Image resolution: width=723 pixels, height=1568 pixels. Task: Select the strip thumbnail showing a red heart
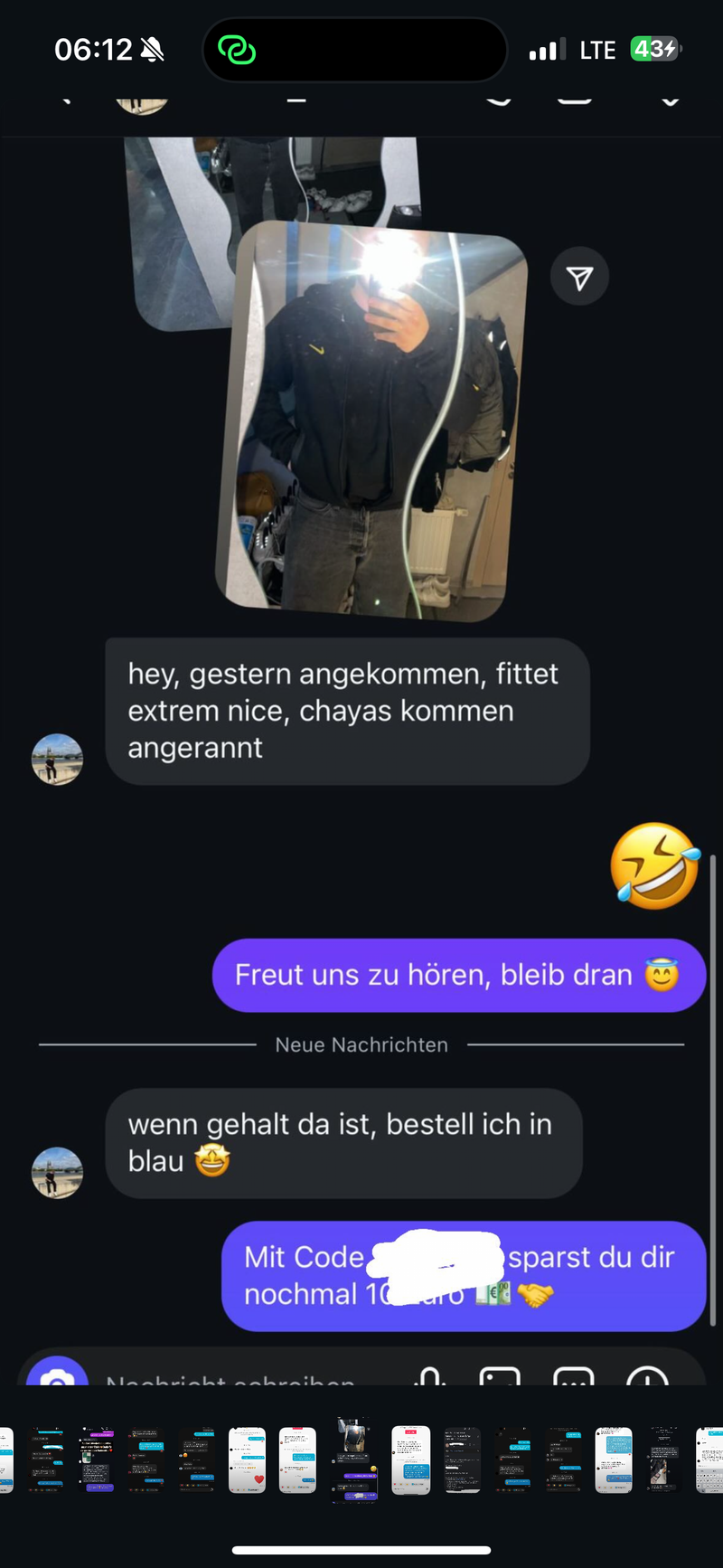point(247,1459)
